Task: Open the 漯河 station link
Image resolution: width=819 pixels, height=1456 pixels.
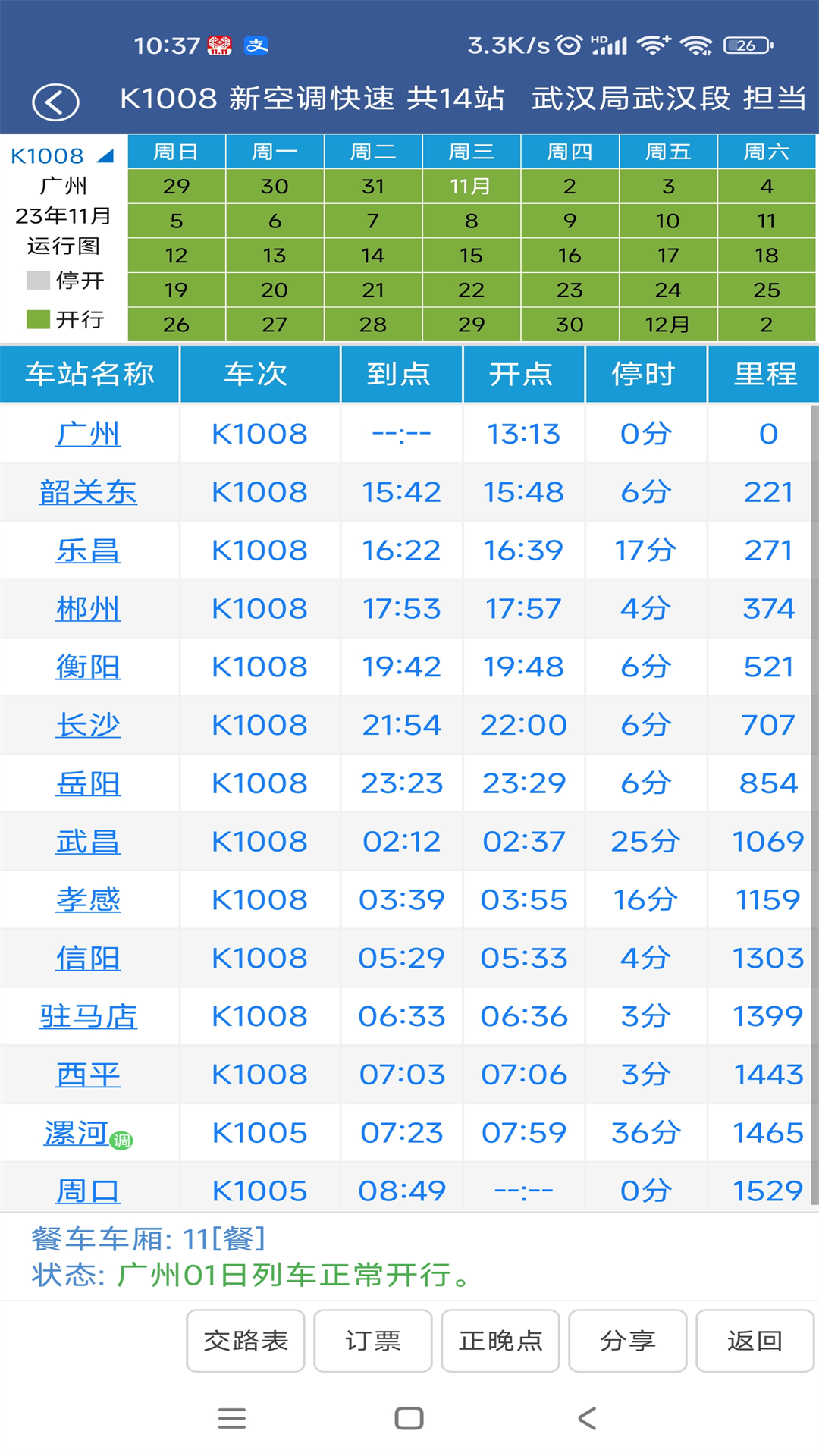Action: point(77,1133)
